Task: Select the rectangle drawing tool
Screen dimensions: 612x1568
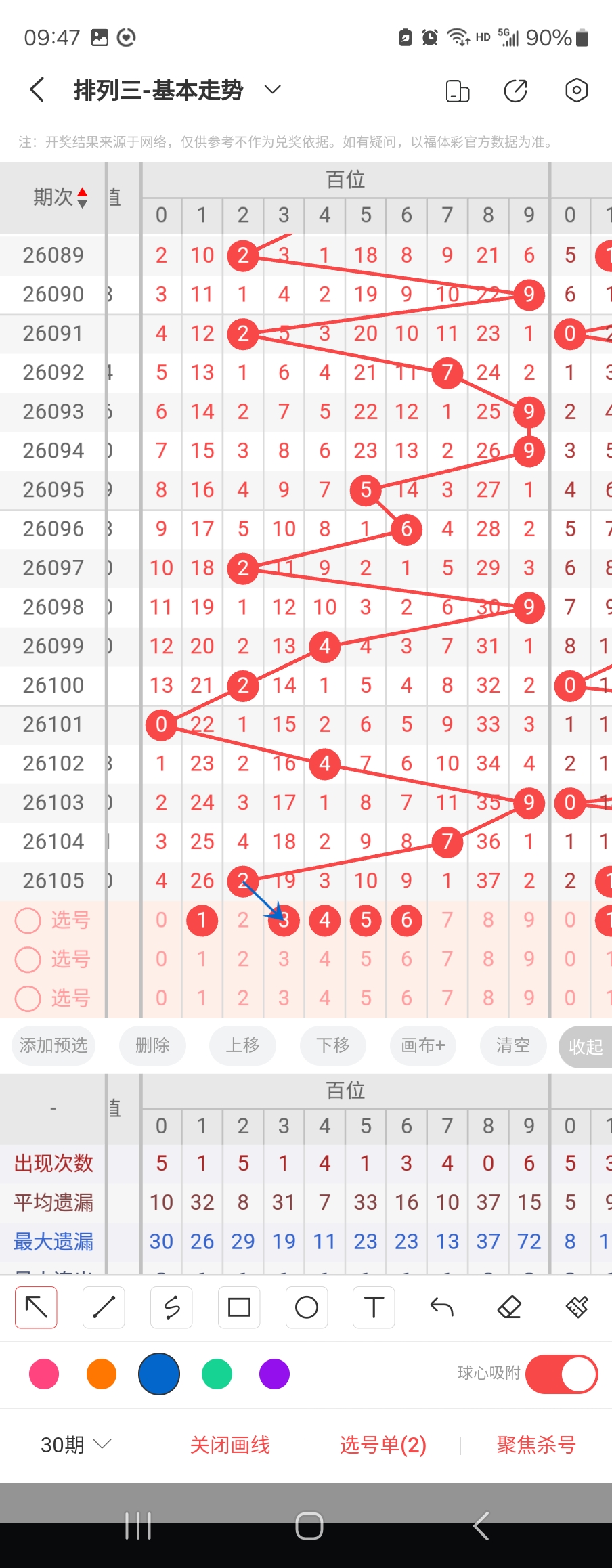Action: 239,1307
